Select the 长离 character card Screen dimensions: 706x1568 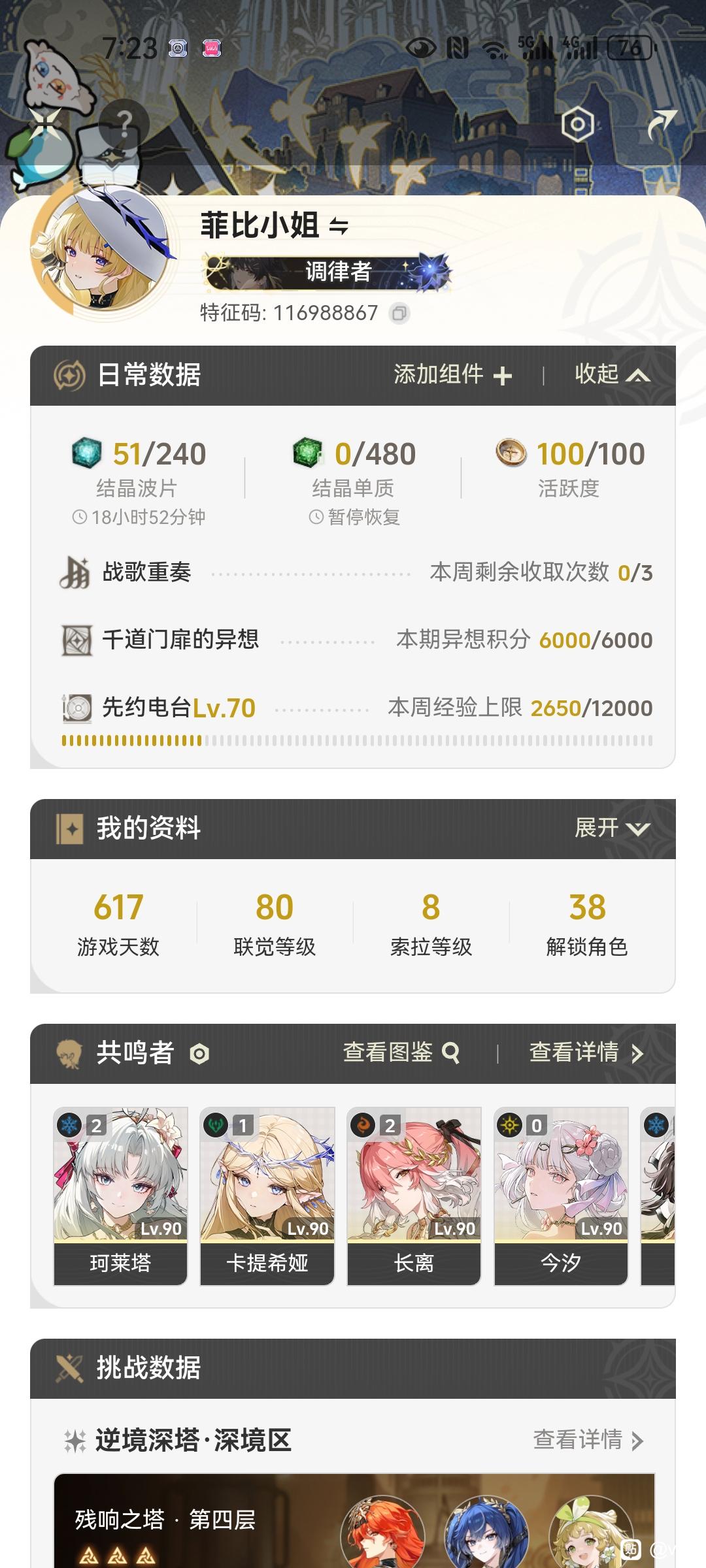pos(414,1196)
